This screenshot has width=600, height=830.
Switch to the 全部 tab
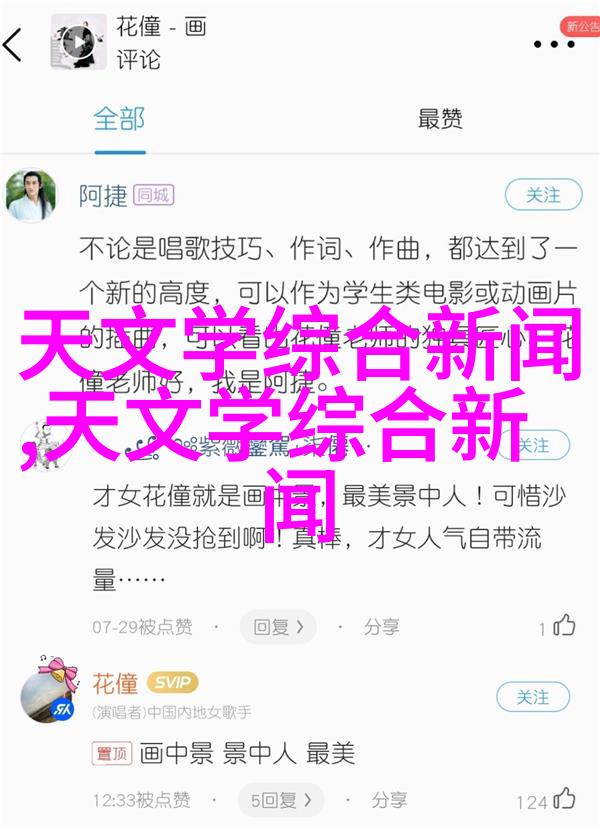coord(119,120)
